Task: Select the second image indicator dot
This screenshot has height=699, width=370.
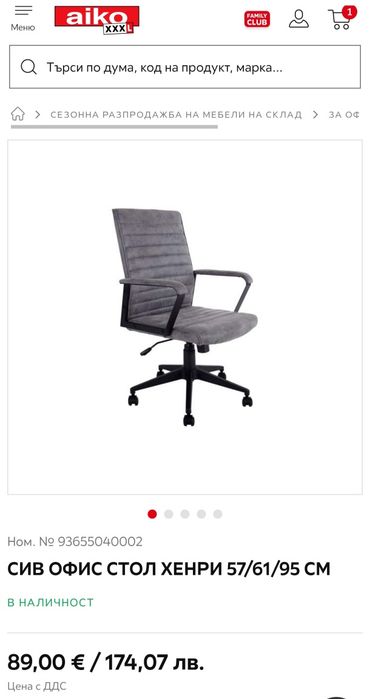Action: [169, 514]
